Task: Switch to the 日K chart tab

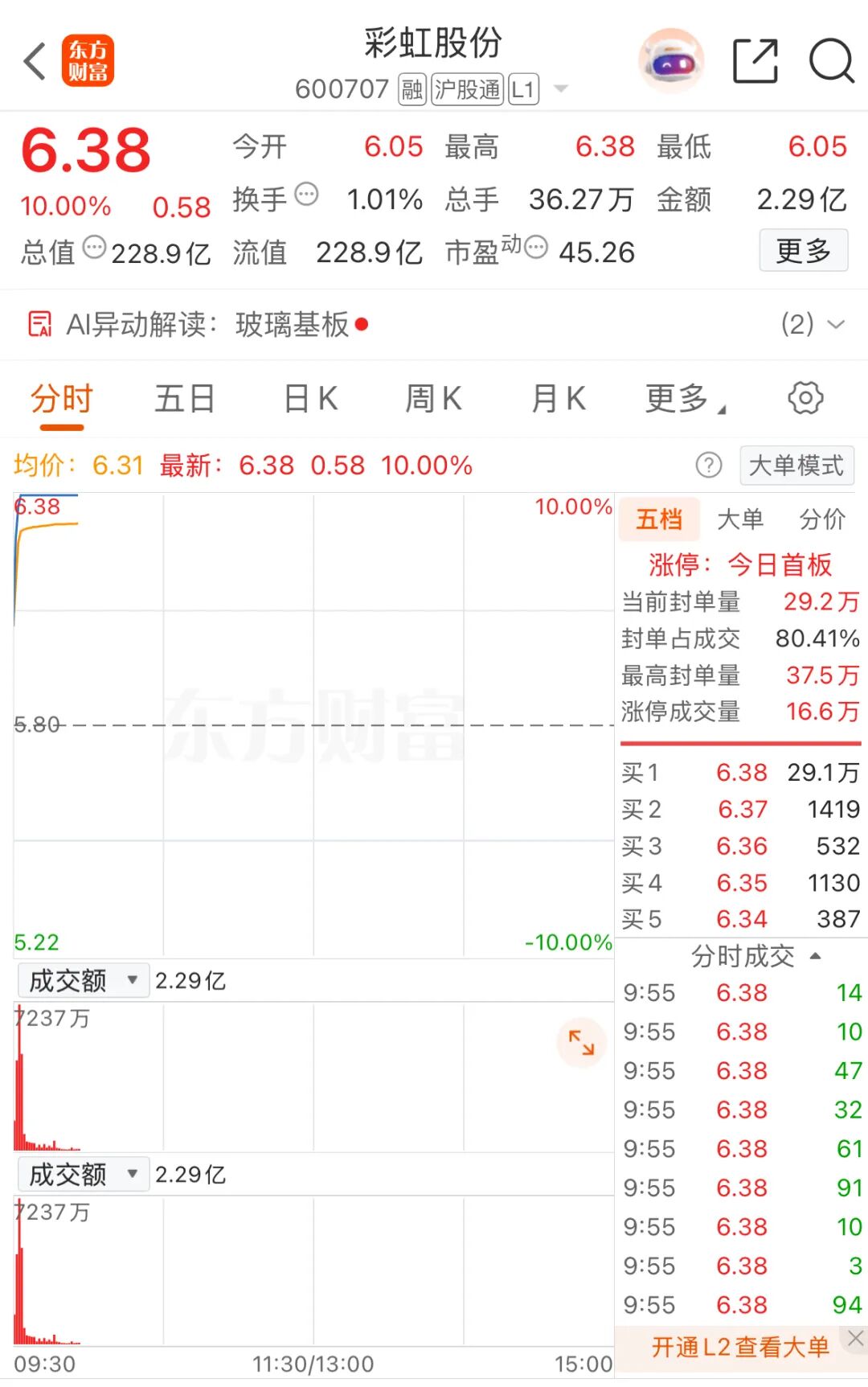Action: click(x=311, y=399)
